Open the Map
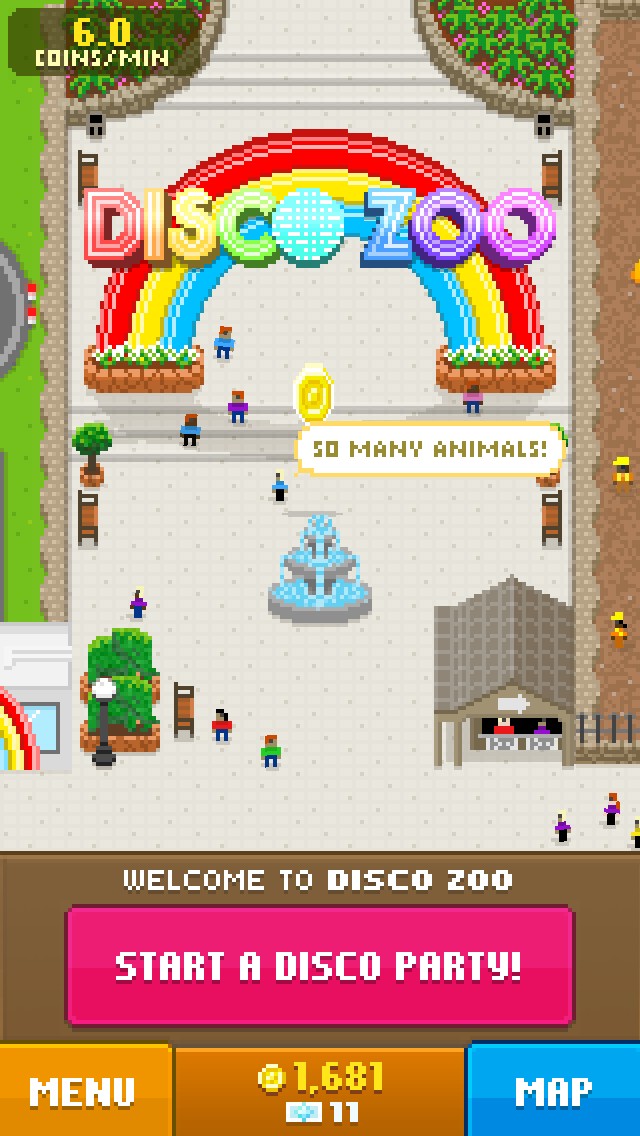 (x=553, y=1090)
